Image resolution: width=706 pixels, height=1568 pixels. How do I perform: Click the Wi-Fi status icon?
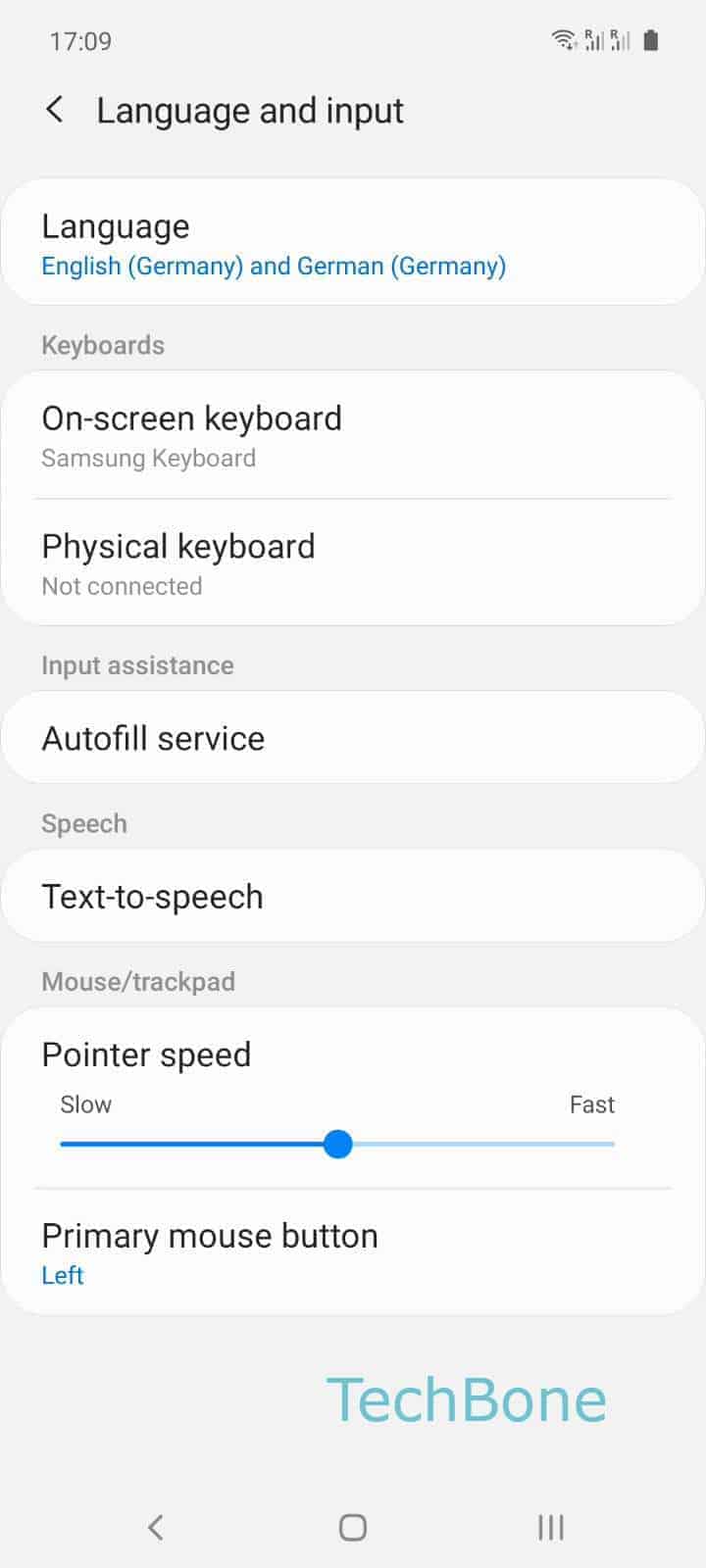pyautogui.click(x=564, y=40)
